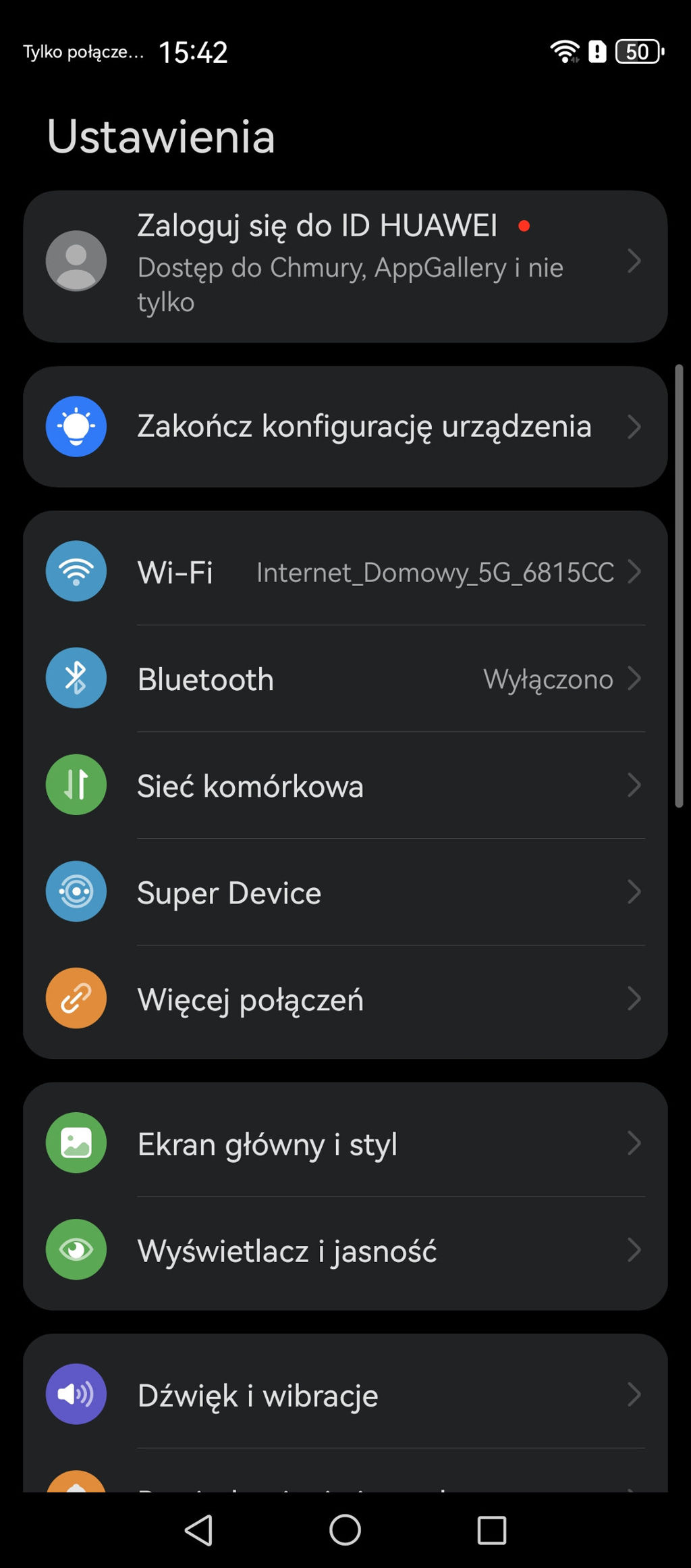
Task: Go to Wyświetlacz i jasność
Action: [x=344, y=1250]
